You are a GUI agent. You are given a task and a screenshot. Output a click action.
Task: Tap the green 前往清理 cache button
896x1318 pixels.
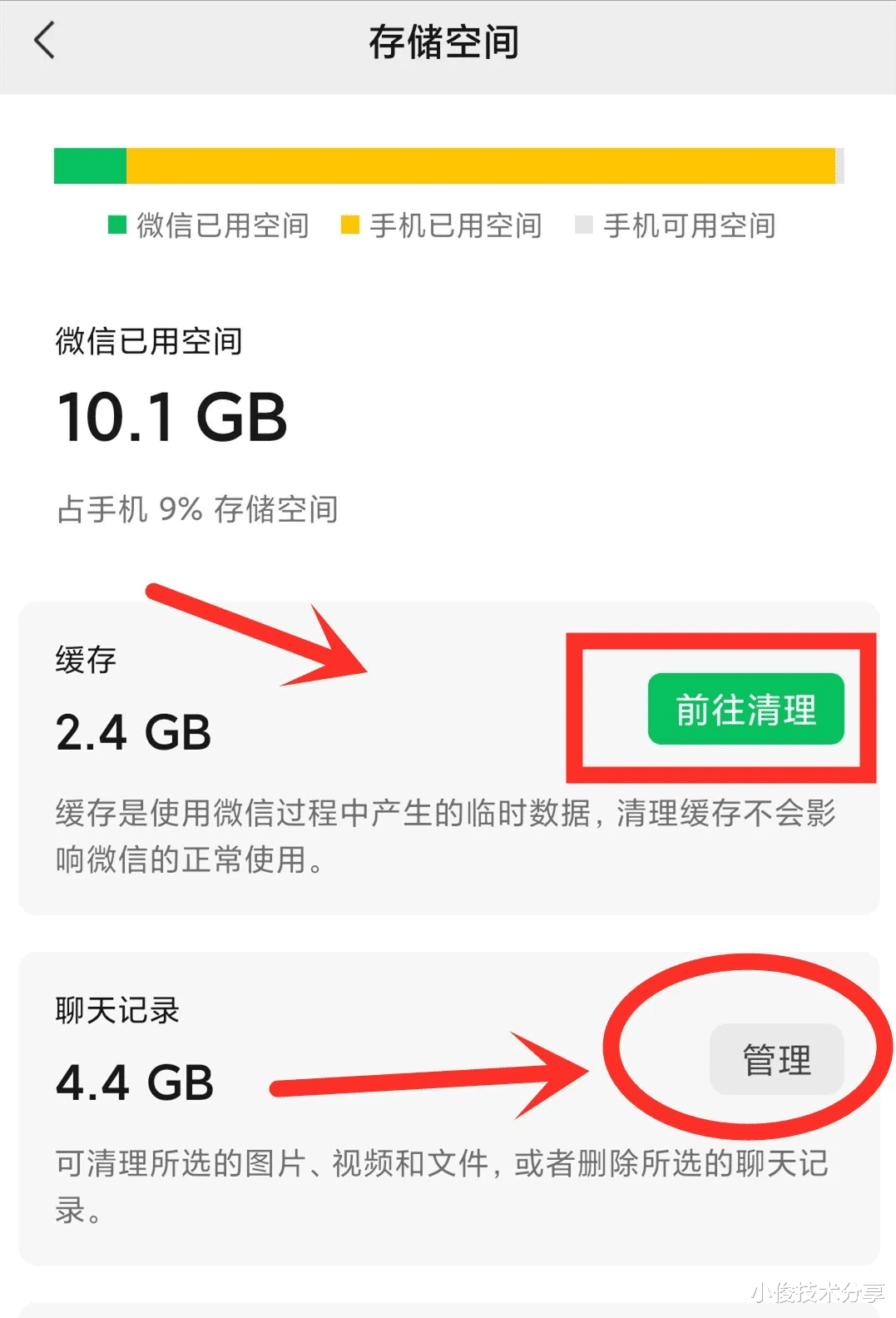coord(745,709)
